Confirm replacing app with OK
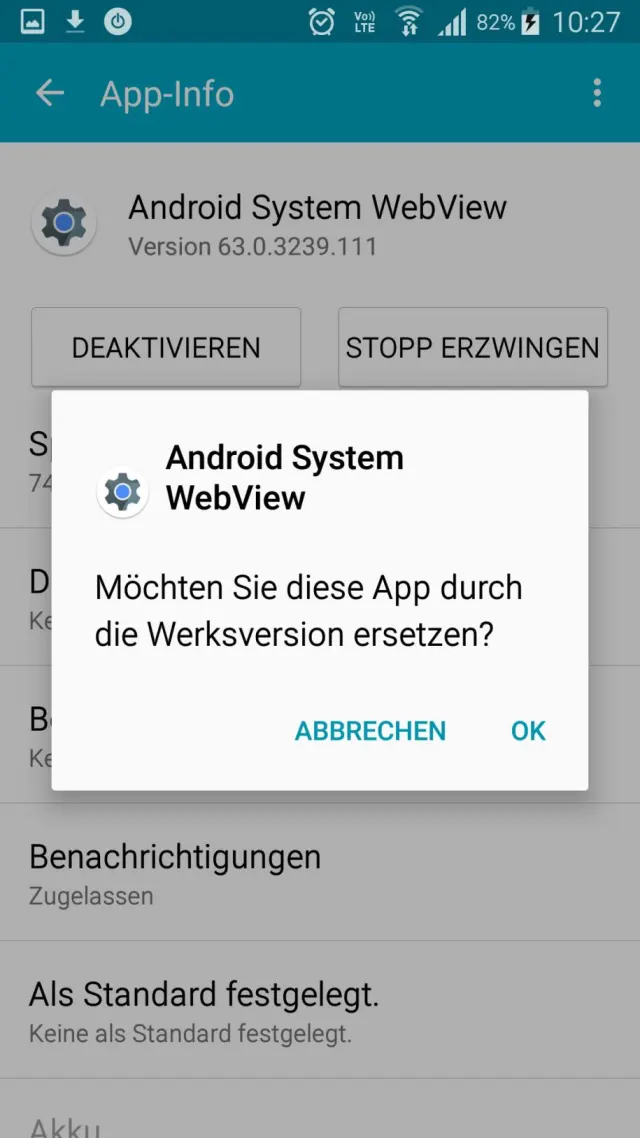This screenshot has height=1138, width=640. (528, 731)
